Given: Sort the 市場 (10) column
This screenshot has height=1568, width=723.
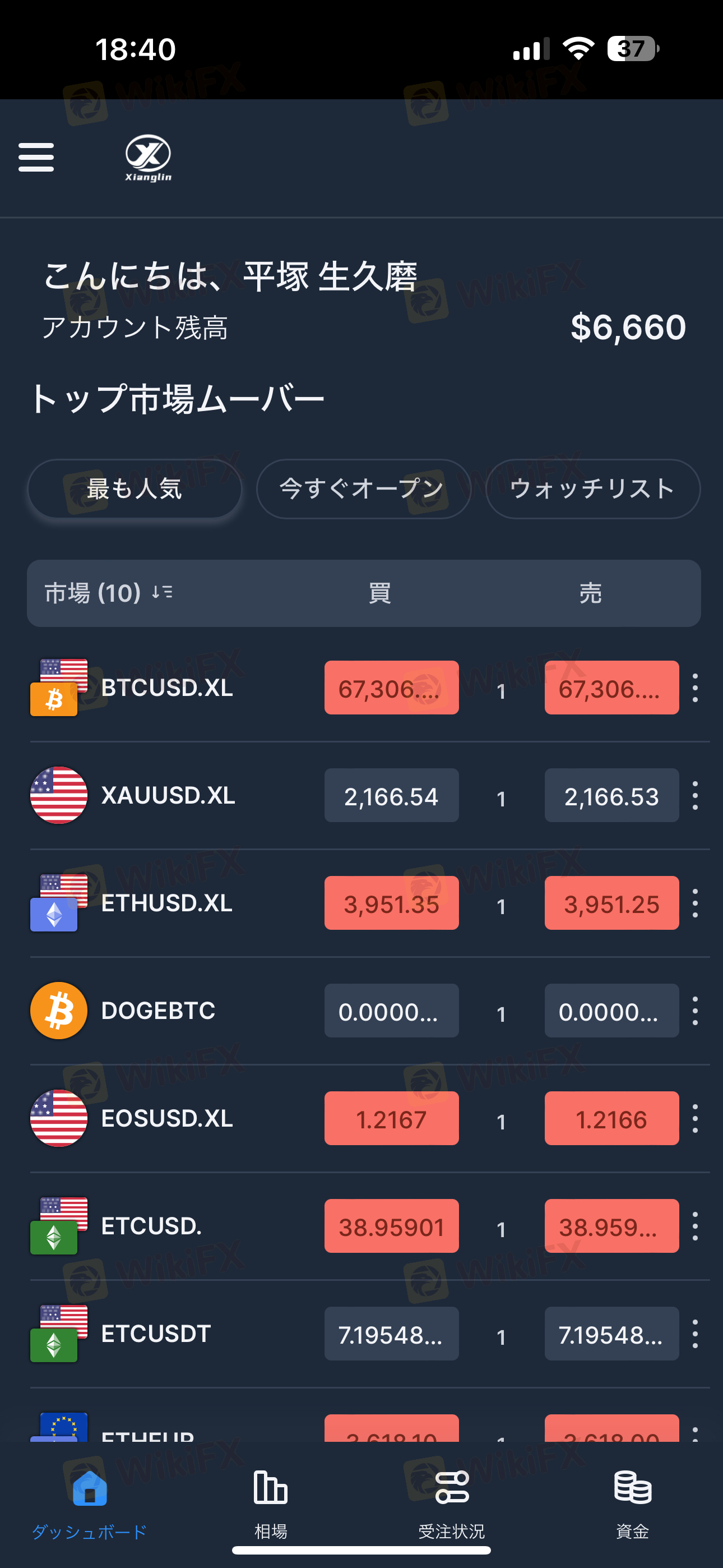Looking at the screenshot, I should point(163,592).
